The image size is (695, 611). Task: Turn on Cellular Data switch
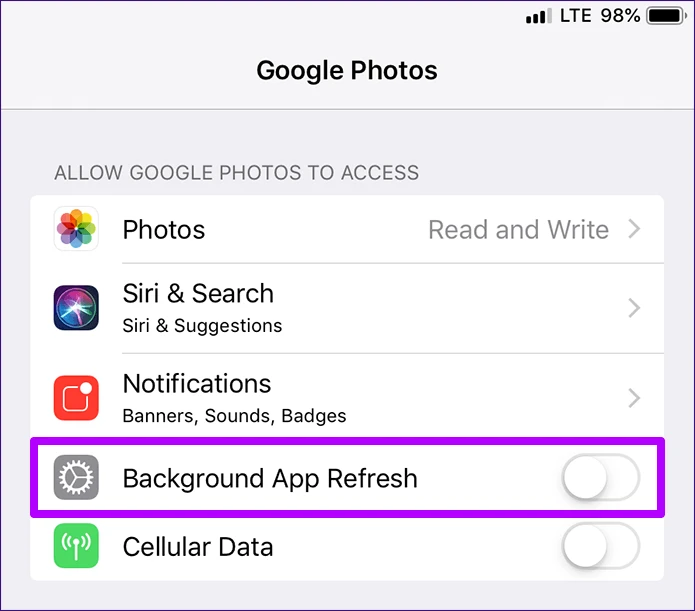[600, 547]
